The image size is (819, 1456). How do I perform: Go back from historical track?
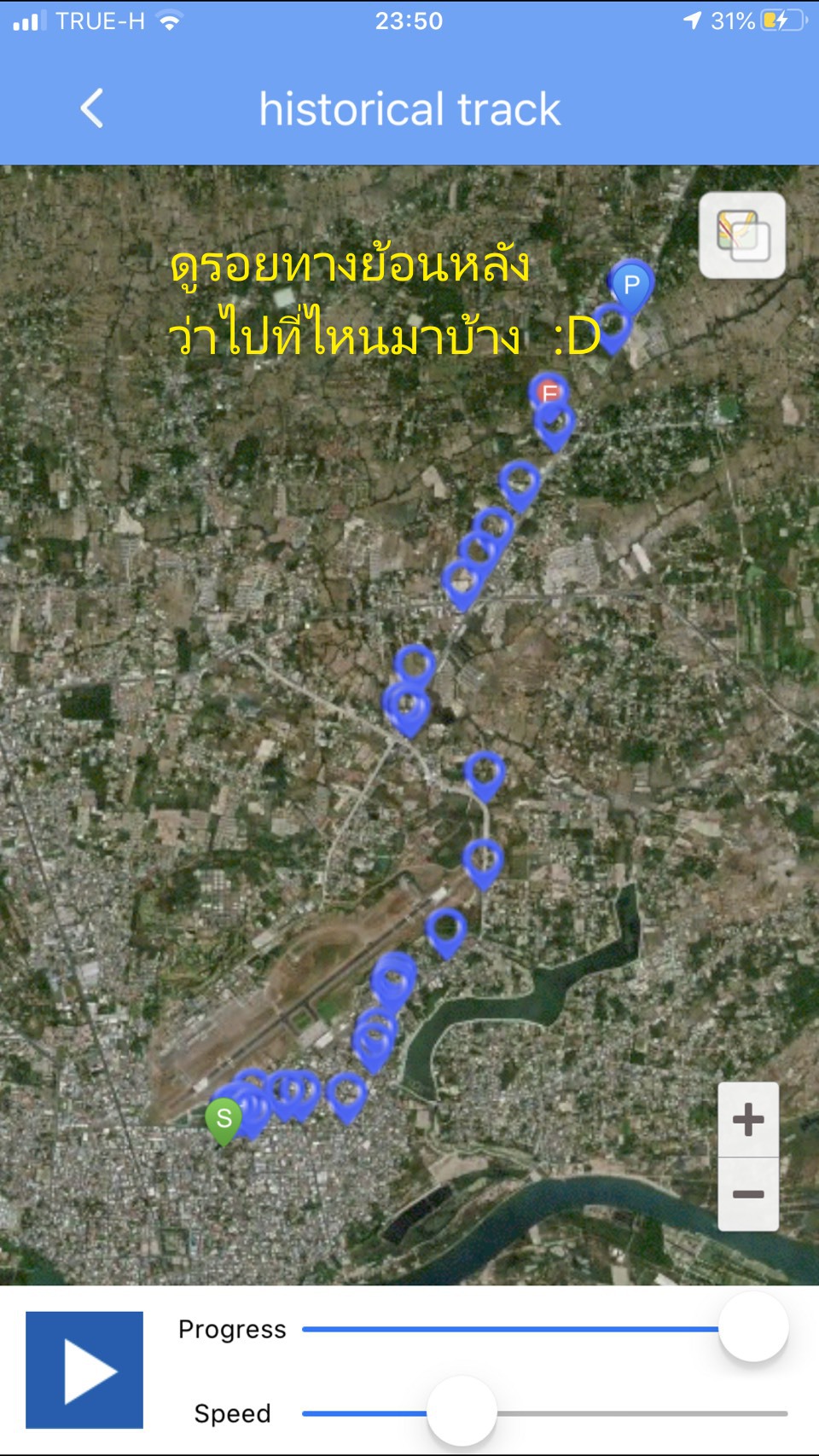click(92, 109)
